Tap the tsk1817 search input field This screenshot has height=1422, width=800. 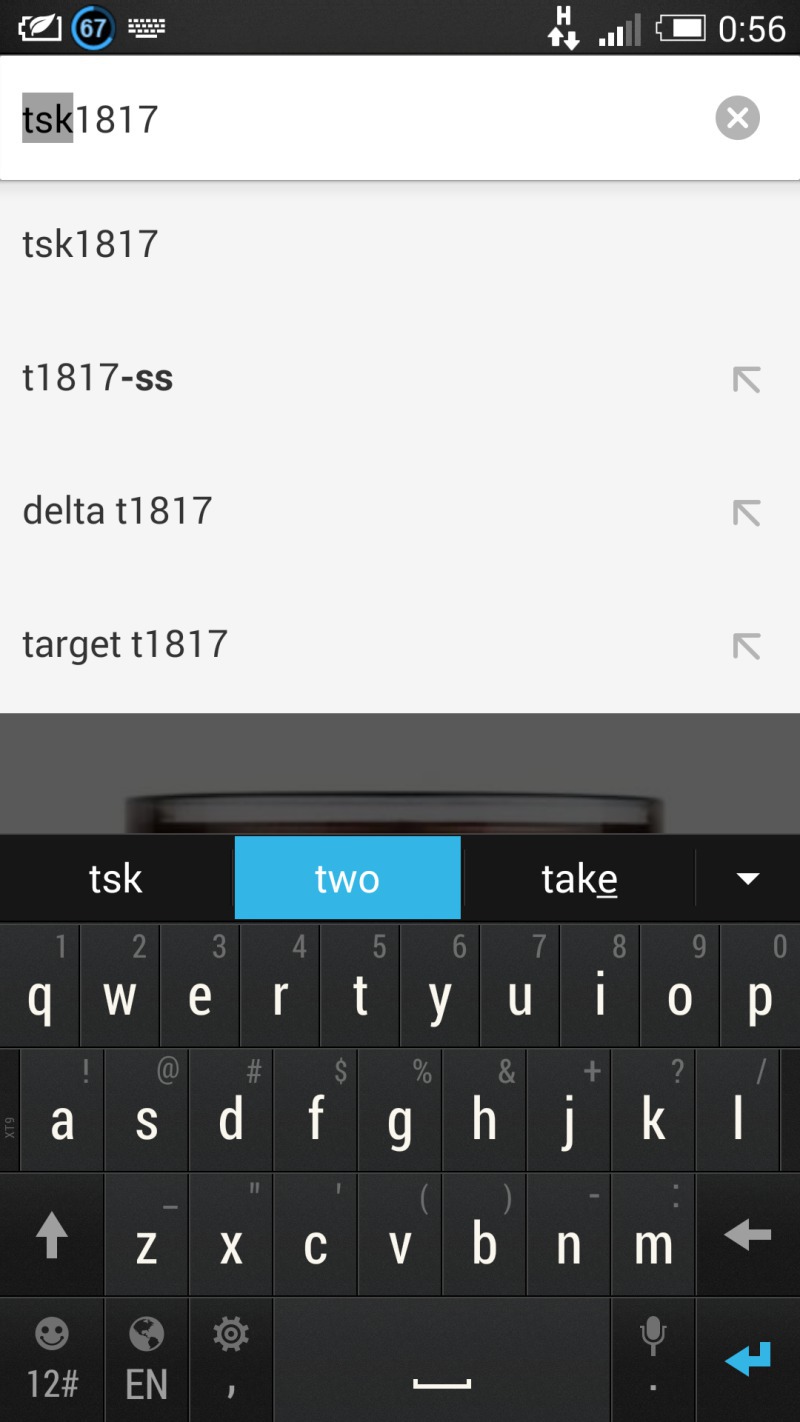pos(360,119)
